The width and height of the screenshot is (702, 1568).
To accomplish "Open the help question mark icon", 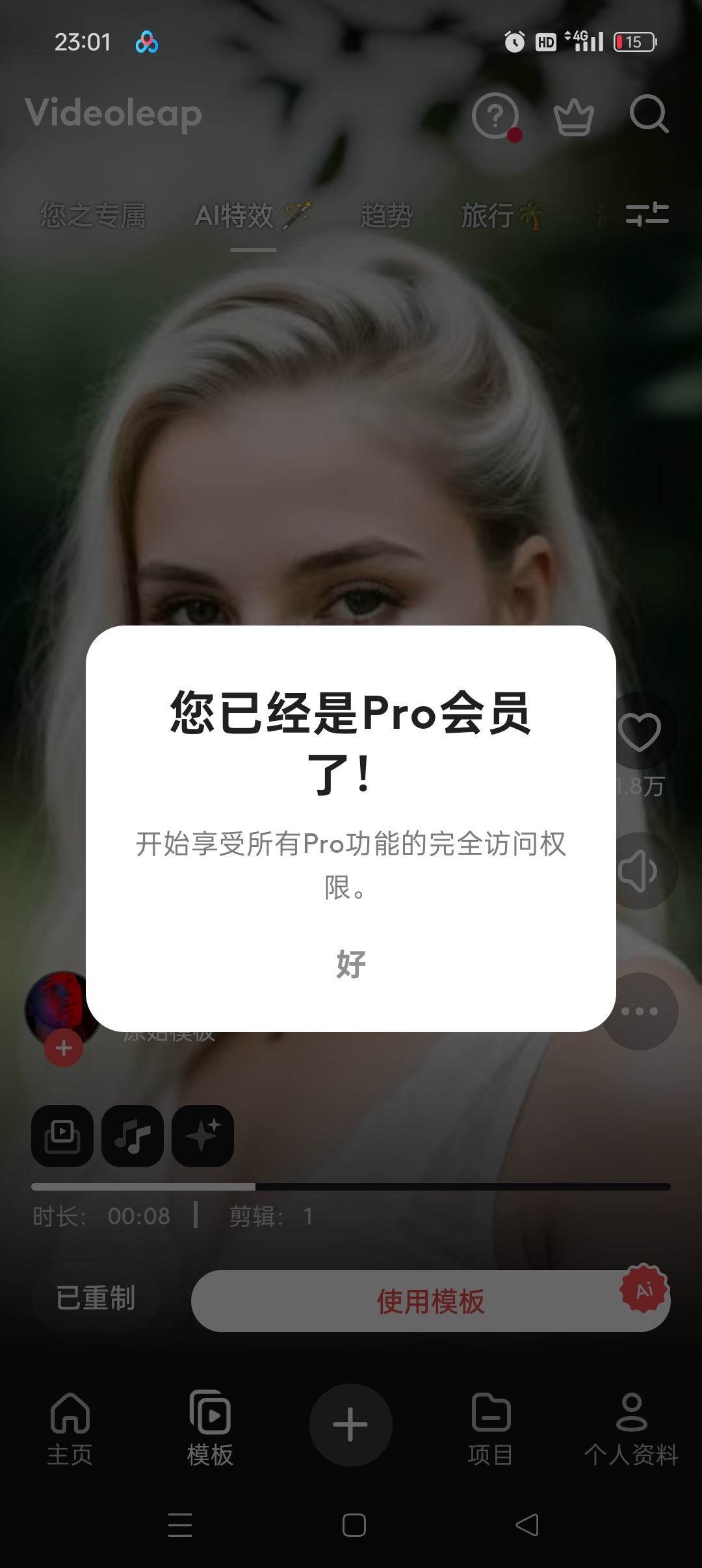I will 495,116.
